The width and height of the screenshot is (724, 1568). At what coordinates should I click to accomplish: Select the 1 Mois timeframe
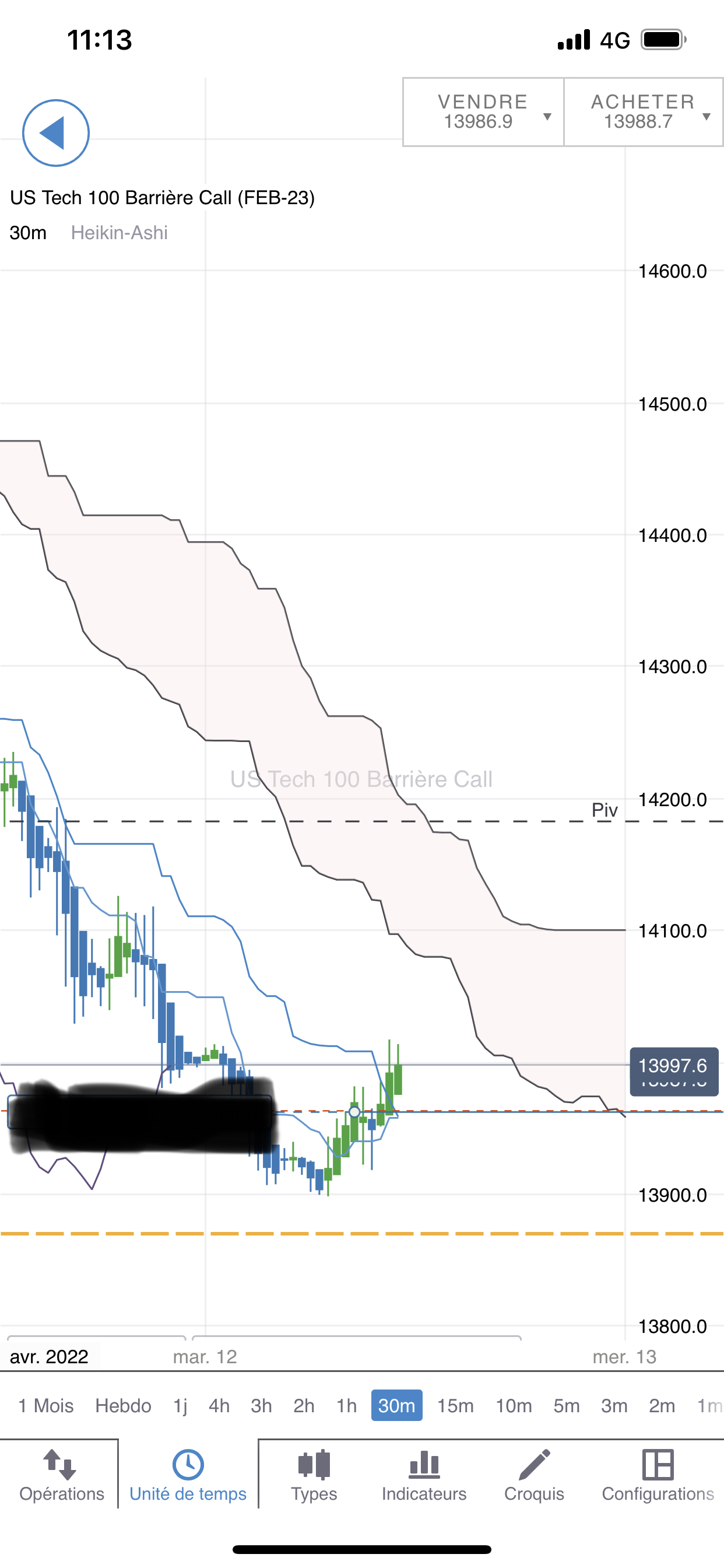pyautogui.click(x=45, y=1405)
